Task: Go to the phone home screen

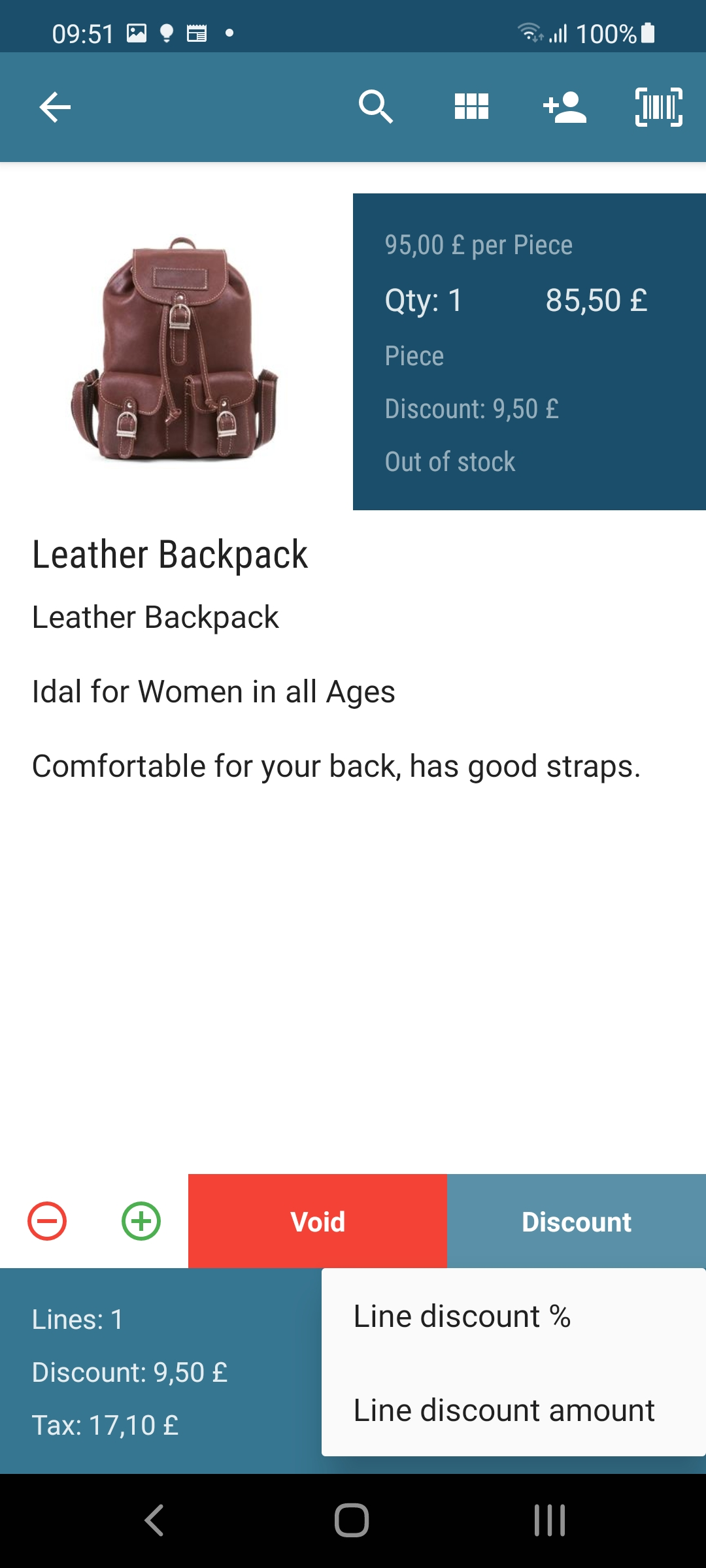Action: pyautogui.click(x=352, y=1520)
